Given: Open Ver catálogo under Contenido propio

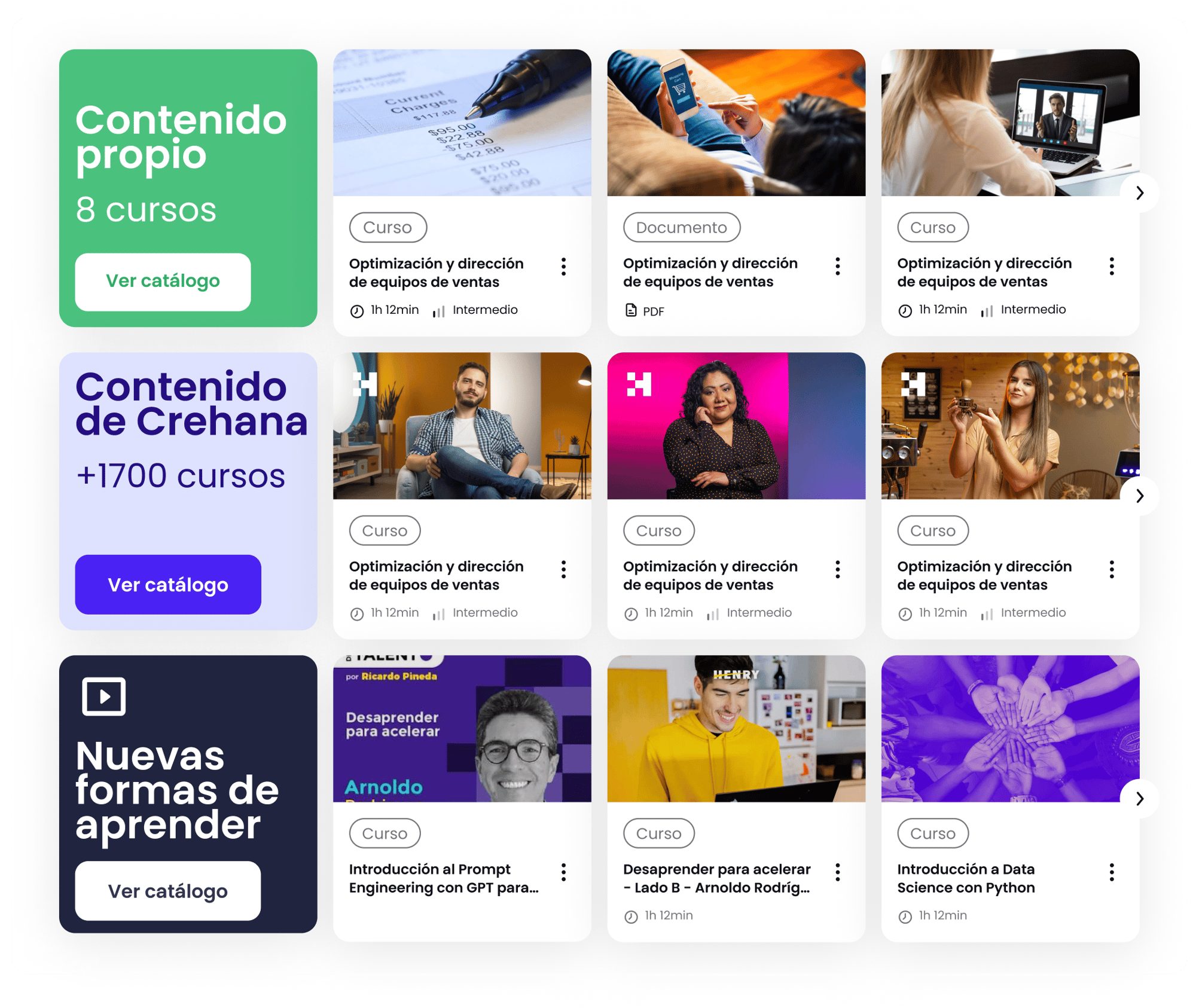Looking at the screenshot, I should (x=163, y=282).
